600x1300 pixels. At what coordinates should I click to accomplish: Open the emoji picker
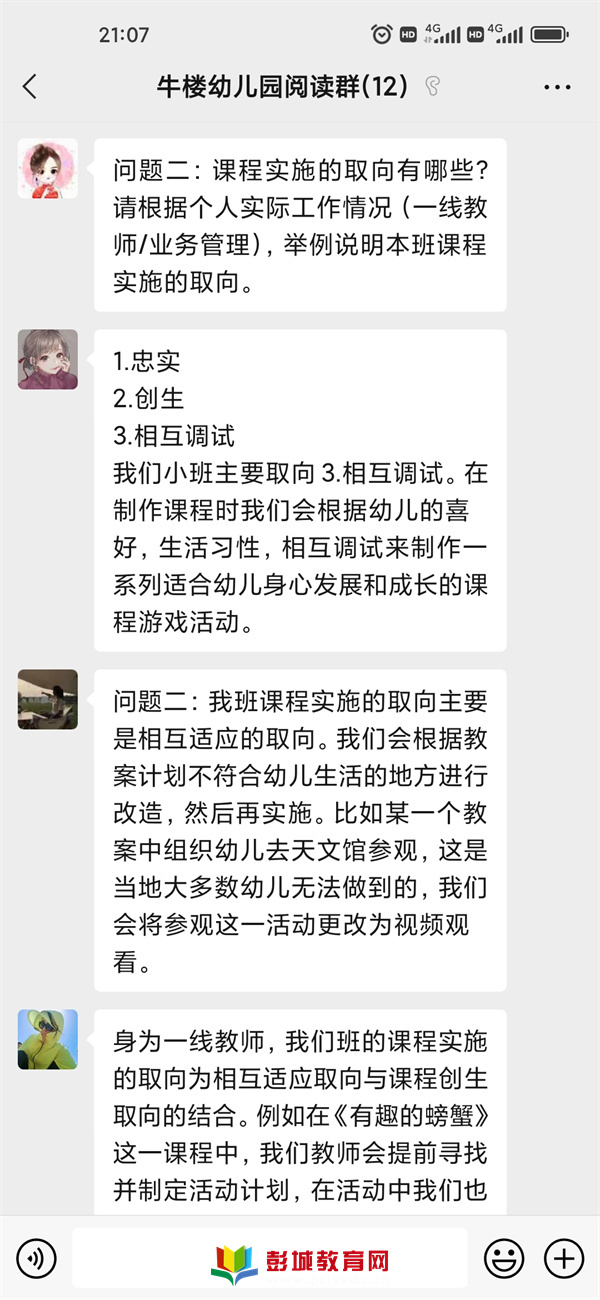pos(504,1257)
